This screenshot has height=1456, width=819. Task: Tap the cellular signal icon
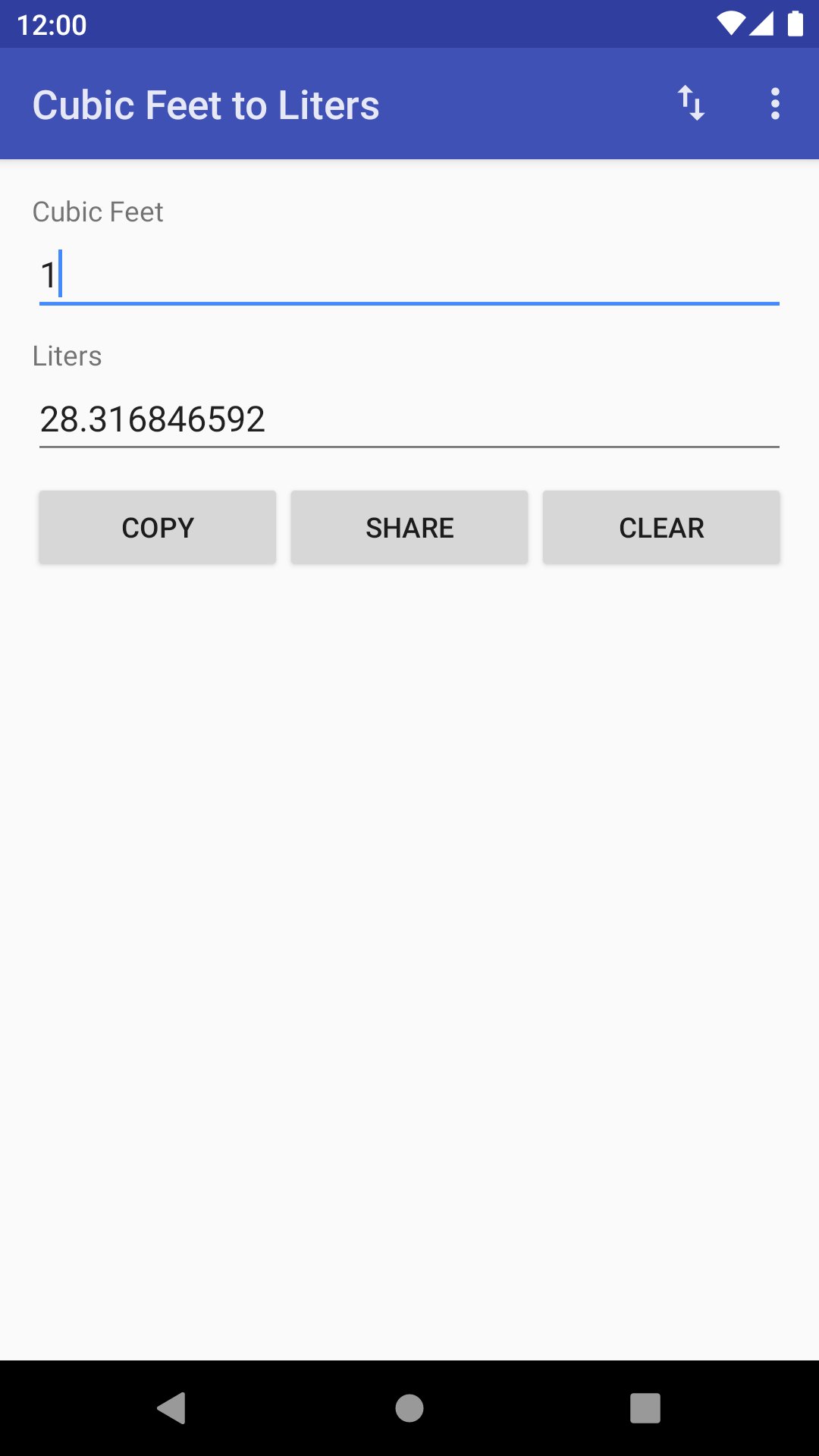point(762,24)
